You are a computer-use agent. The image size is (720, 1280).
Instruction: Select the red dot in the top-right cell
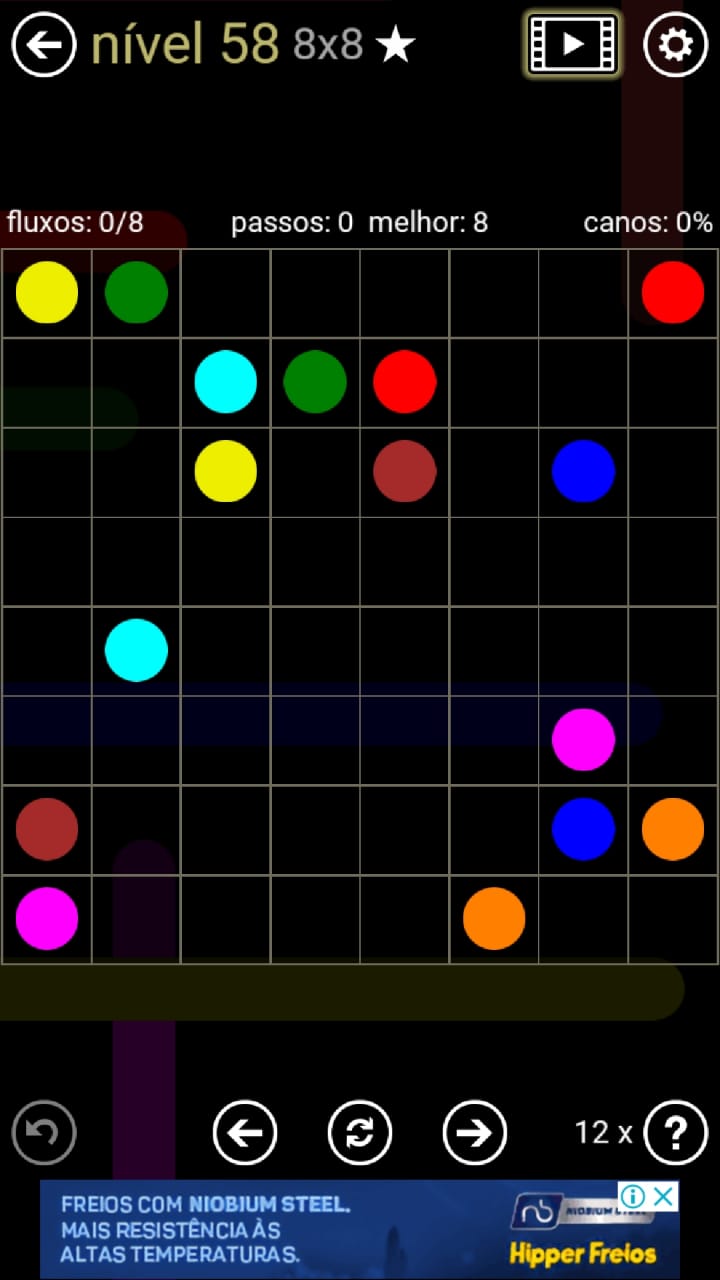click(673, 292)
